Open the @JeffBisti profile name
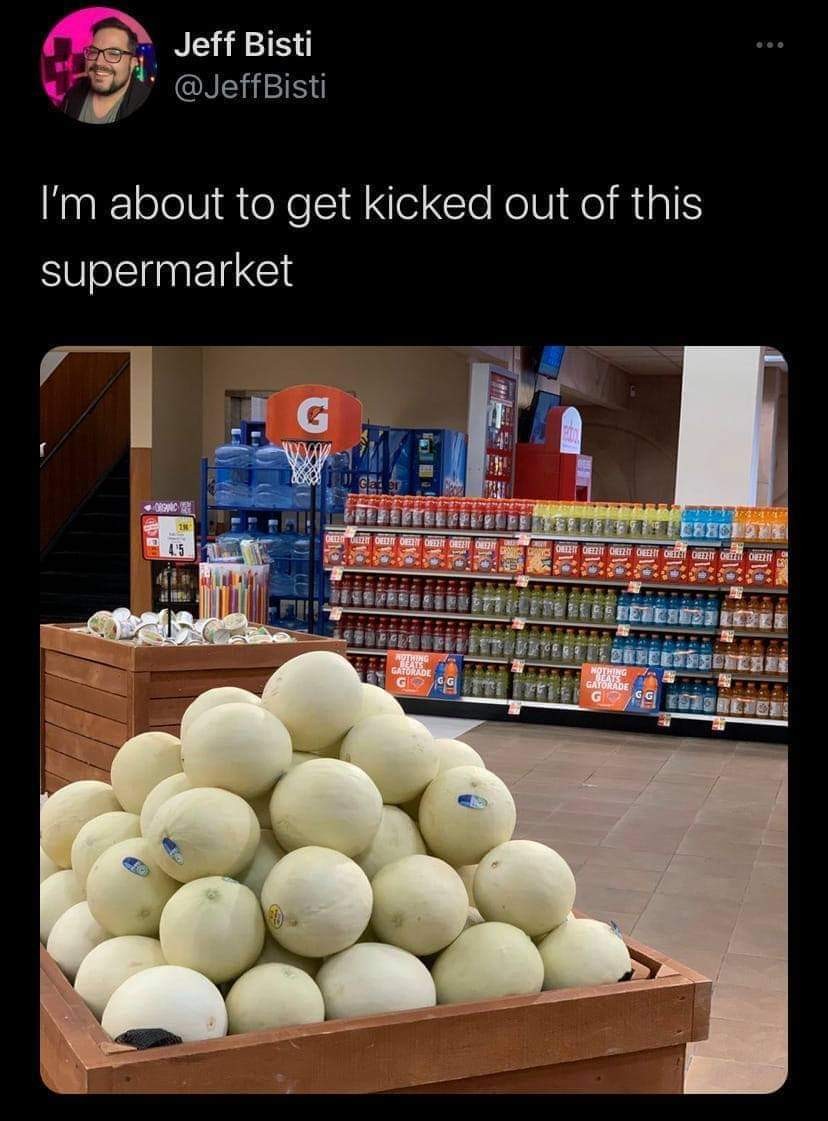828x1121 pixels. [249, 88]
